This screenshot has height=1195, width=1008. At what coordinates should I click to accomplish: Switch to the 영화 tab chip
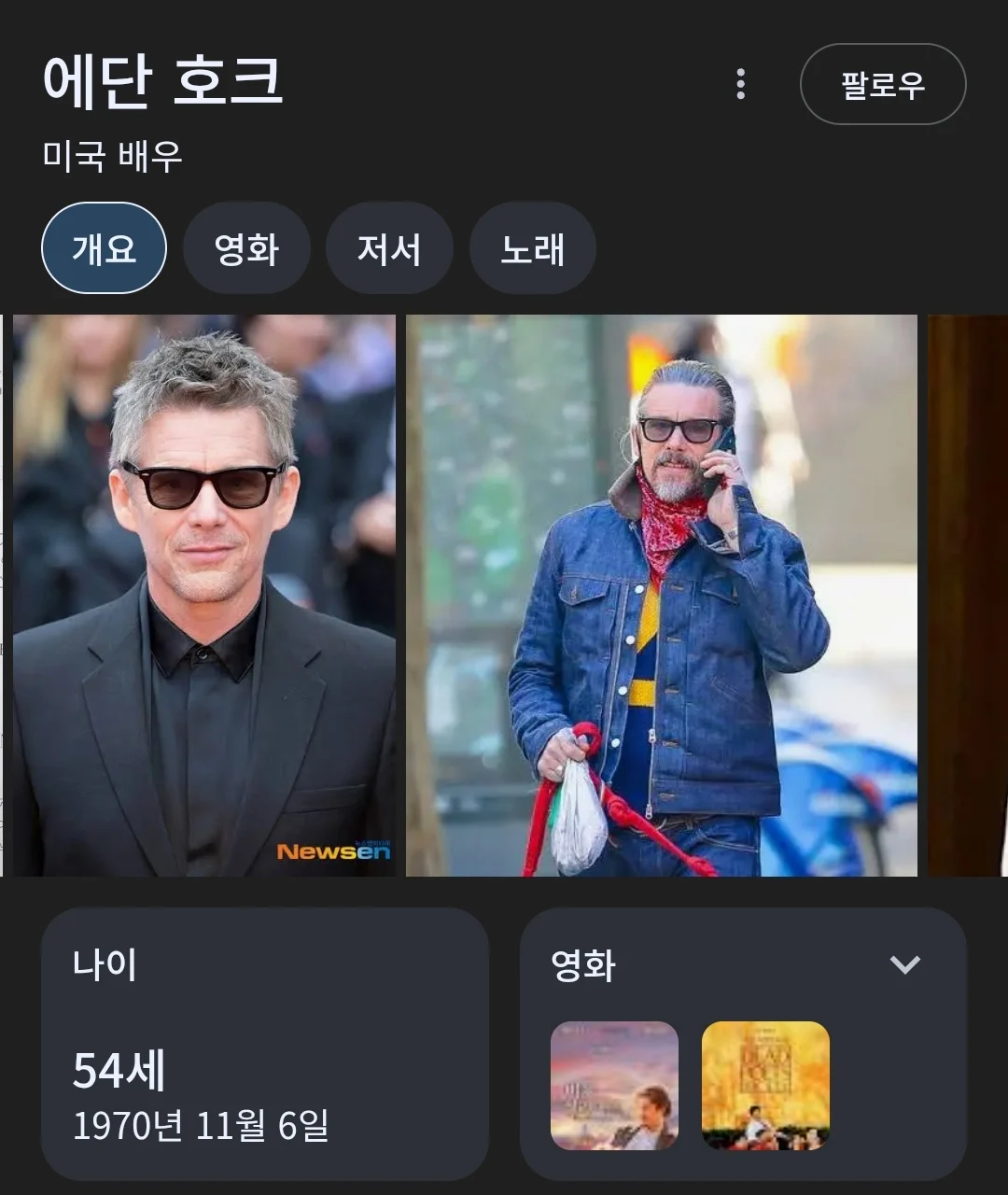tap(246, 248)
